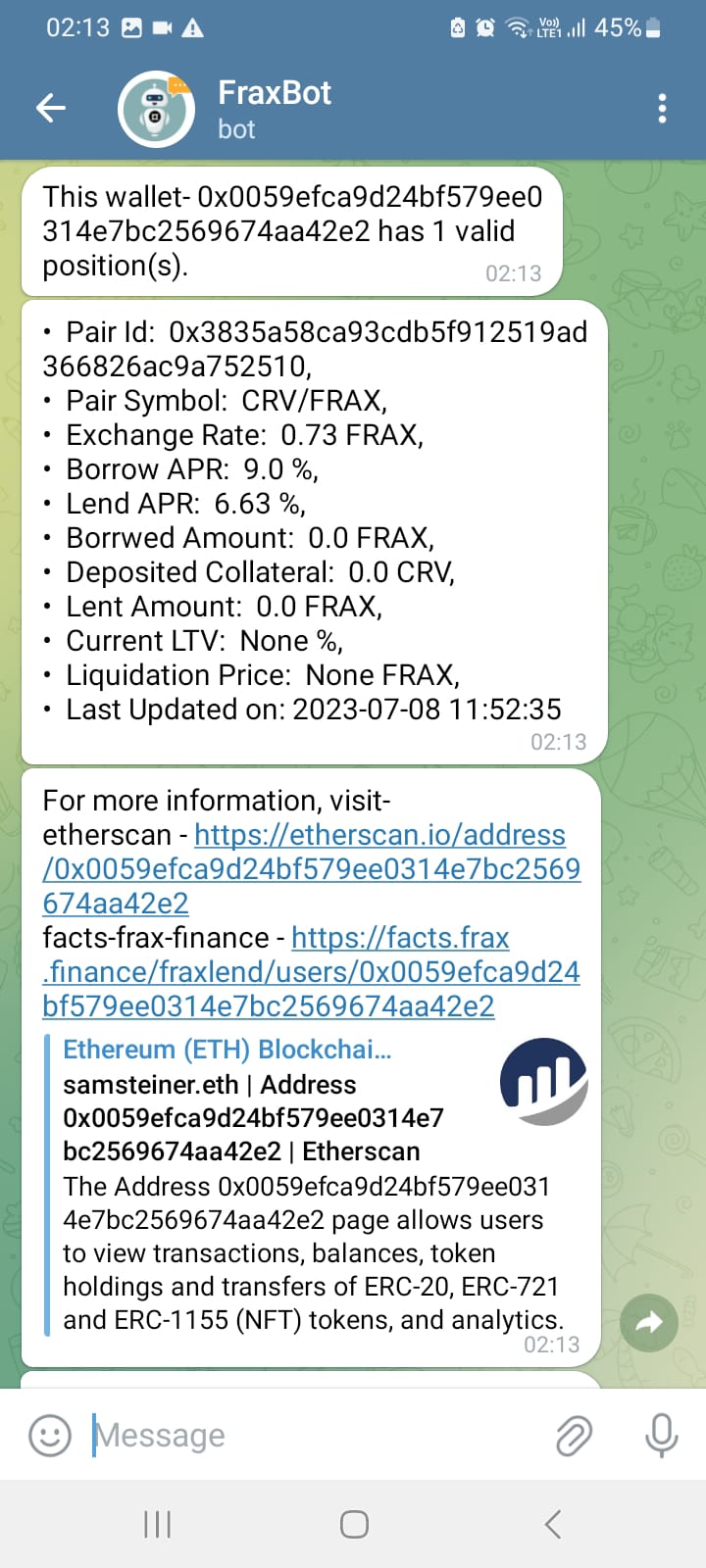Viewport: 706px width, 1568px height.
Task: Go back using the chat back arrow
Action: [x=50, y=108]
